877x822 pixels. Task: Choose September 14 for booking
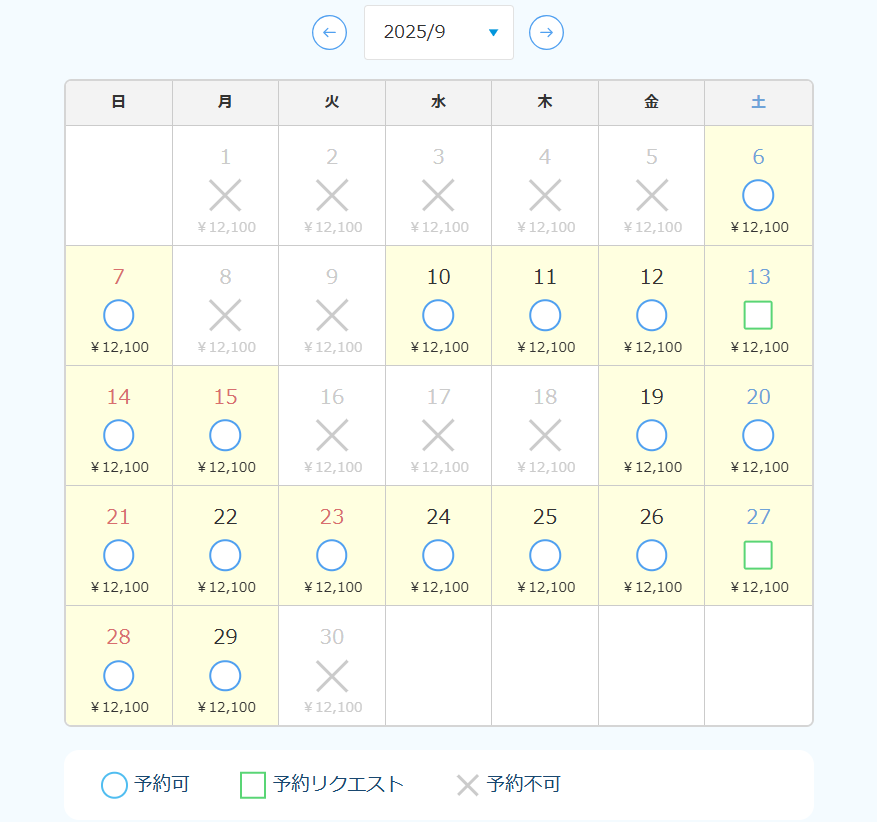[119, 435]
